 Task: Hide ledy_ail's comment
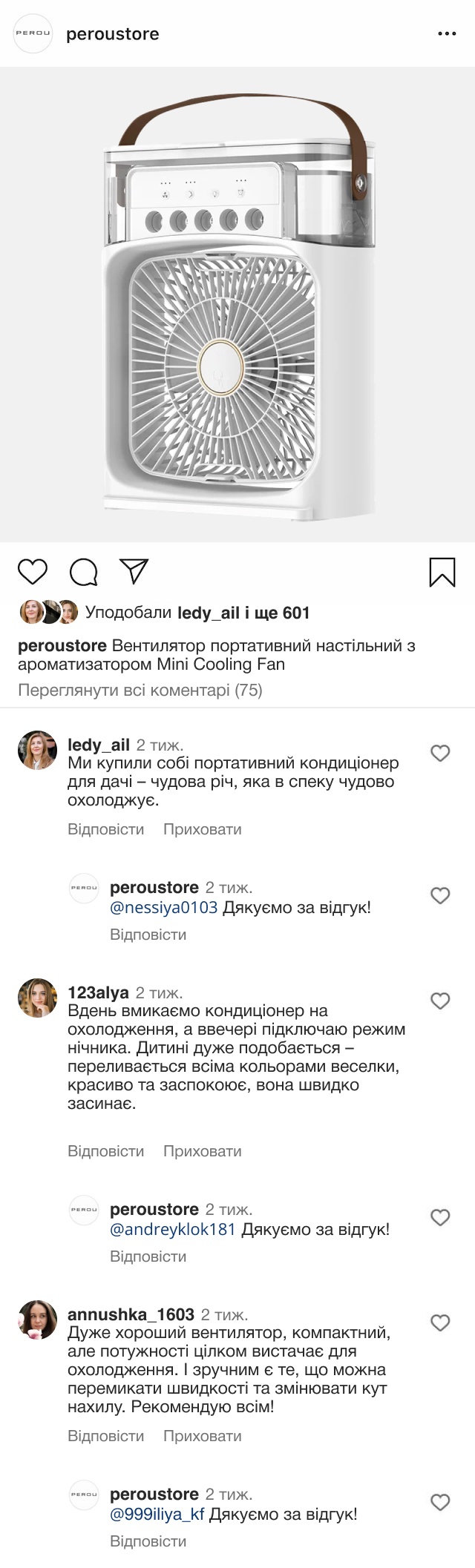[x=203, y=829]
